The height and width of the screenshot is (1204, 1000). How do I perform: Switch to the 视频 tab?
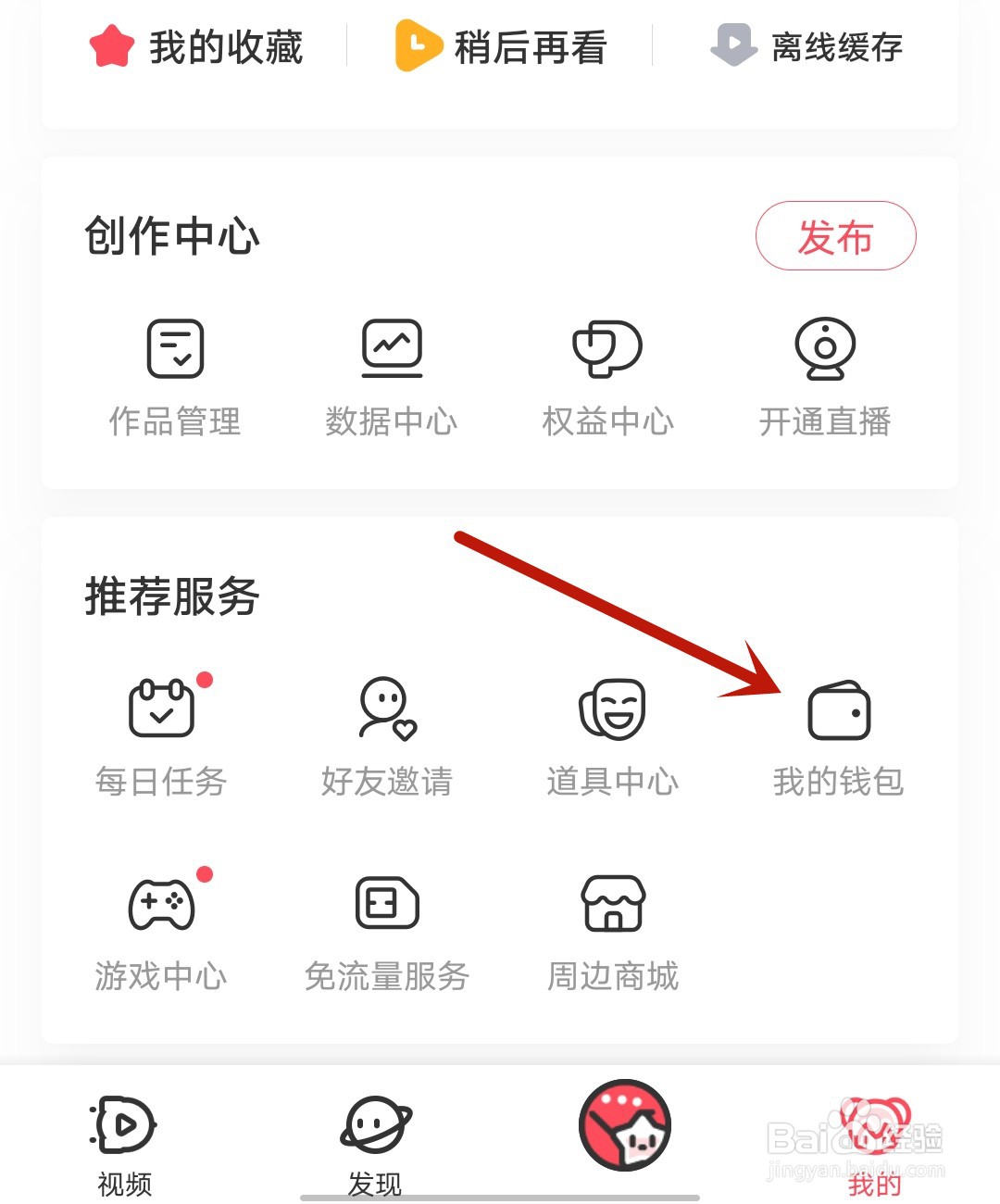[123, 1139]
